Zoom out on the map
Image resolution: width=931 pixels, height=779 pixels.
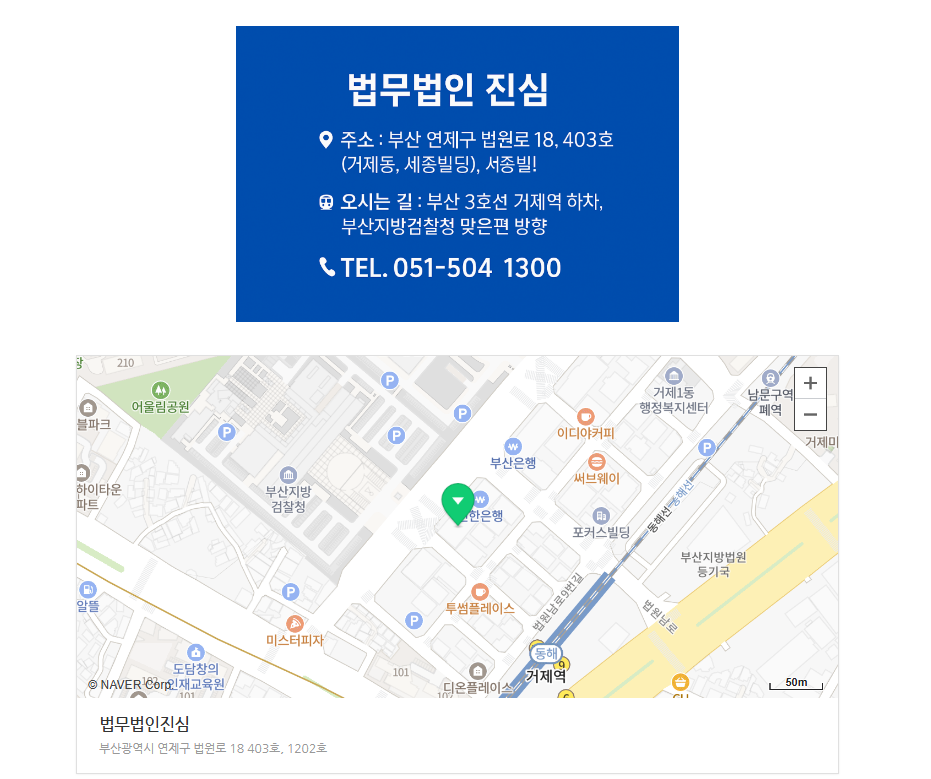coord(810,415)
